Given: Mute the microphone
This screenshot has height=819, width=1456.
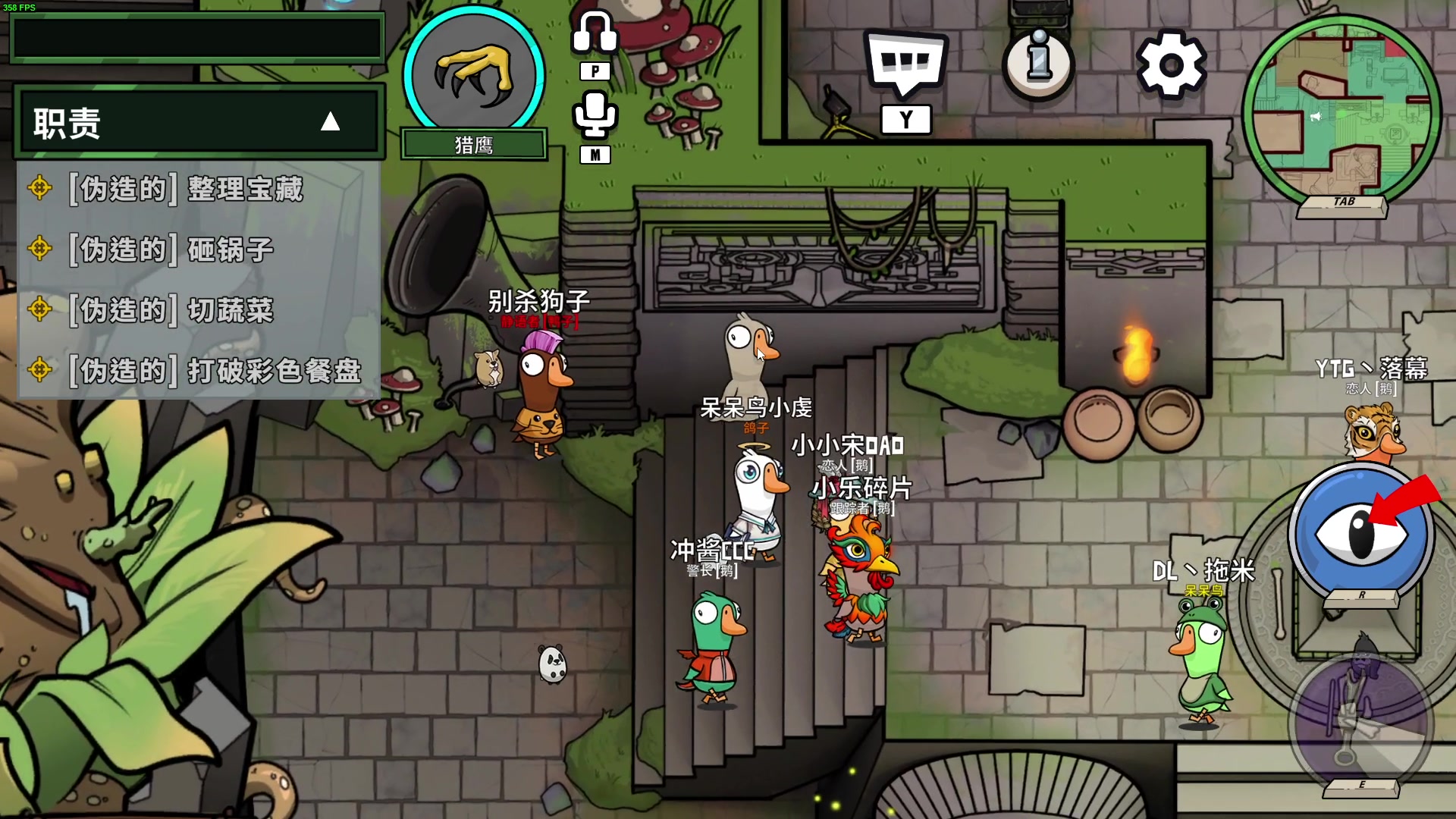Looking at the screenshot, I should click(x=595, y=115).
